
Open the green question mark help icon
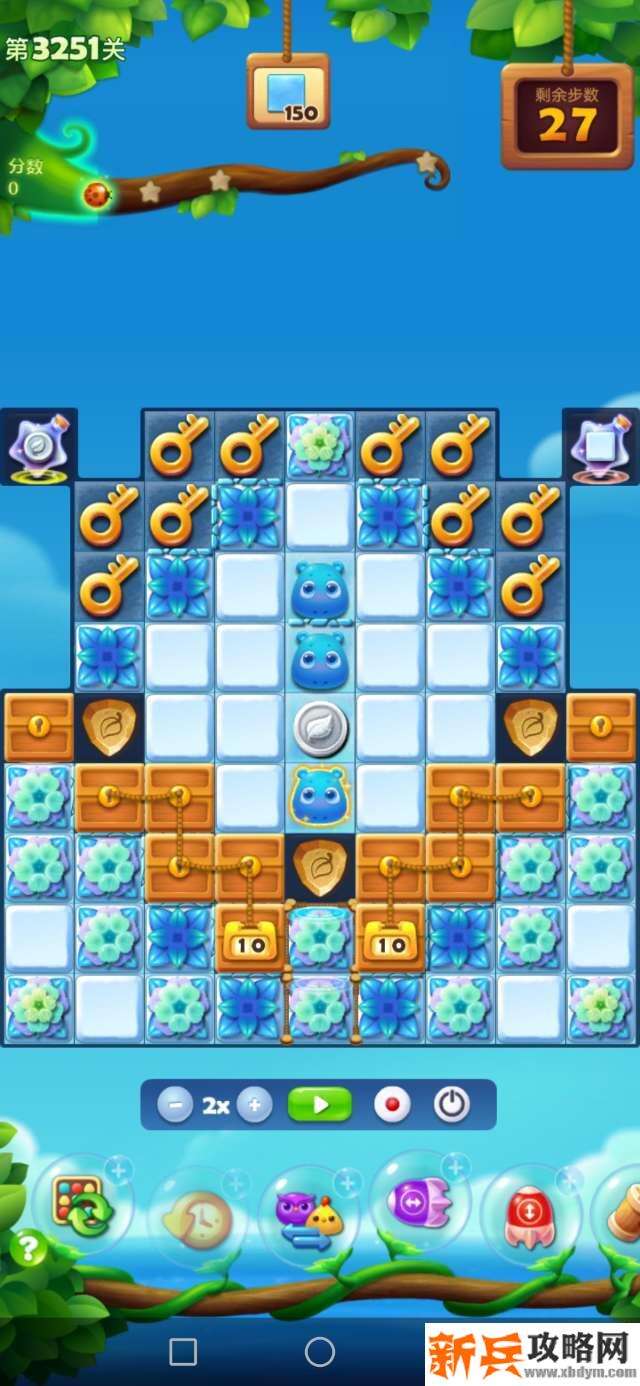(x=28, y=1248)
